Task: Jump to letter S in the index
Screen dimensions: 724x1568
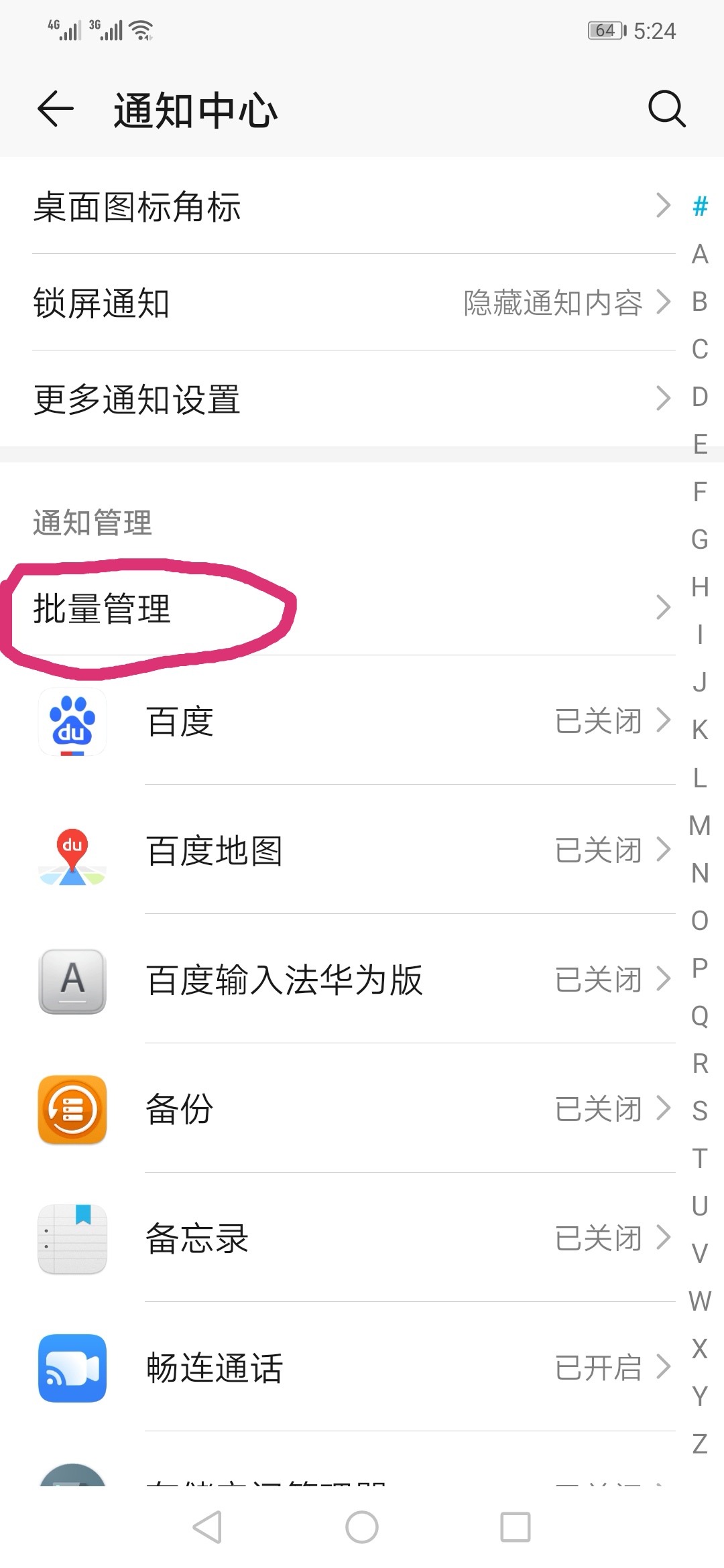Action: (x=700, y=1110)
